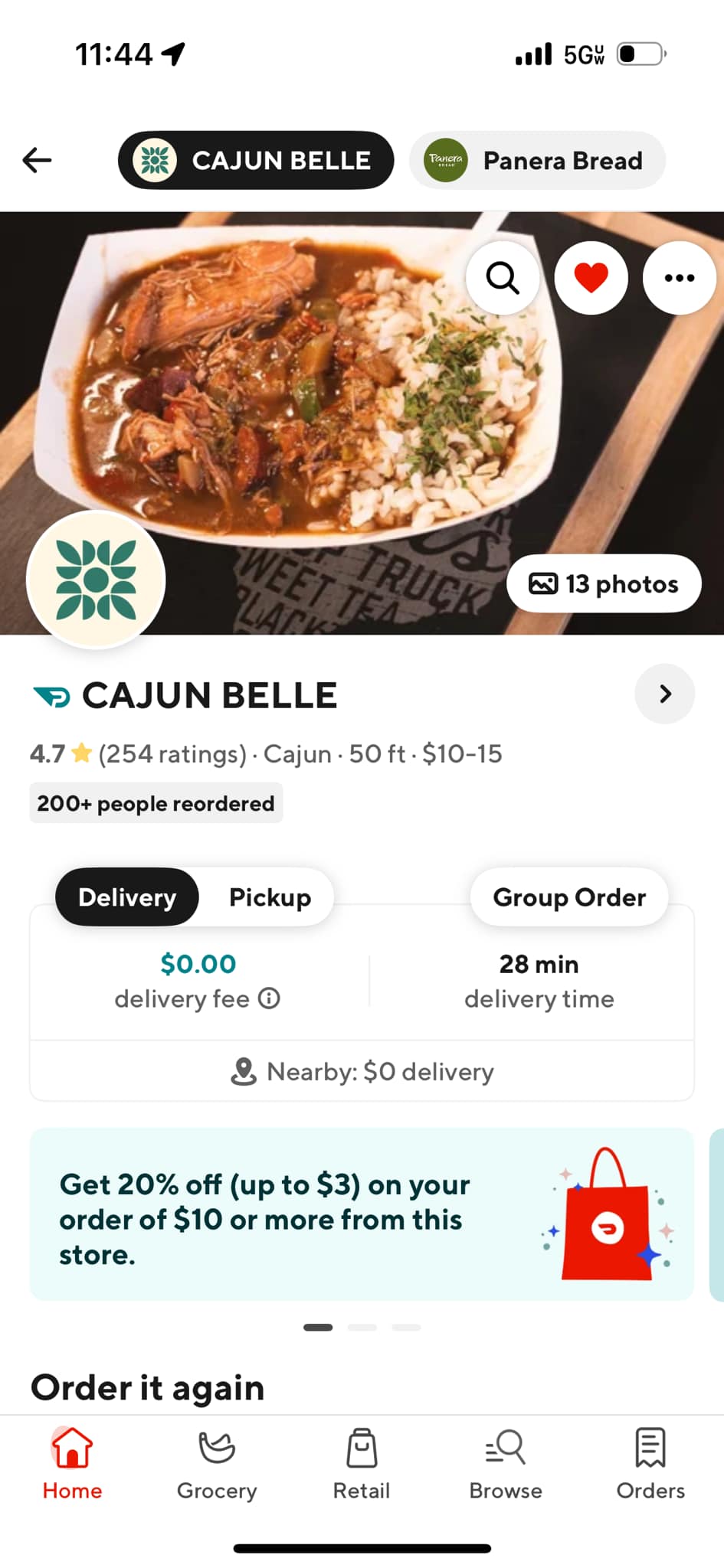Select the Delivery option

click(127, 897)
